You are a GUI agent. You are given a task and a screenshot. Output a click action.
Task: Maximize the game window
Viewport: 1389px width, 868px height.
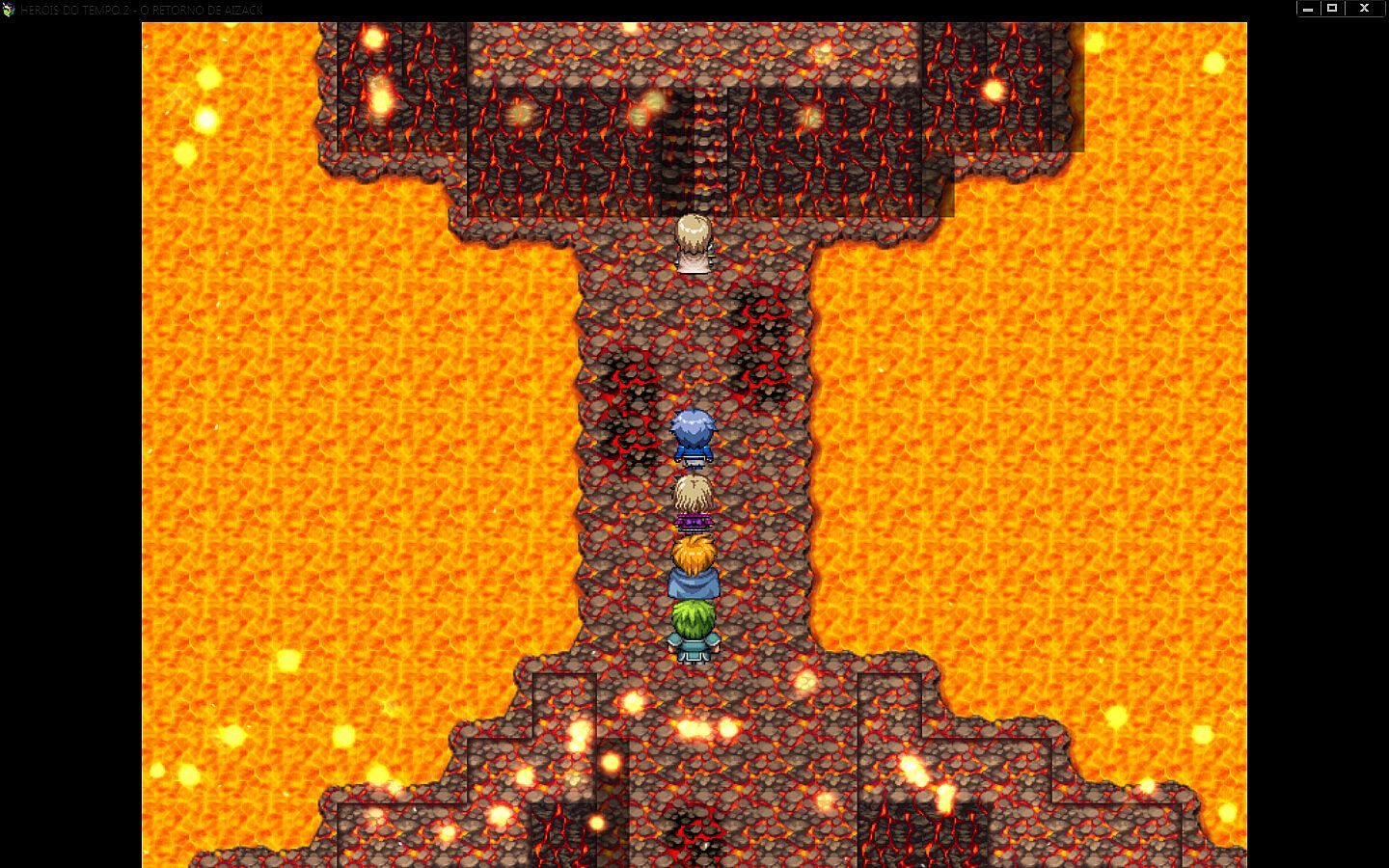click(1332, 9)
